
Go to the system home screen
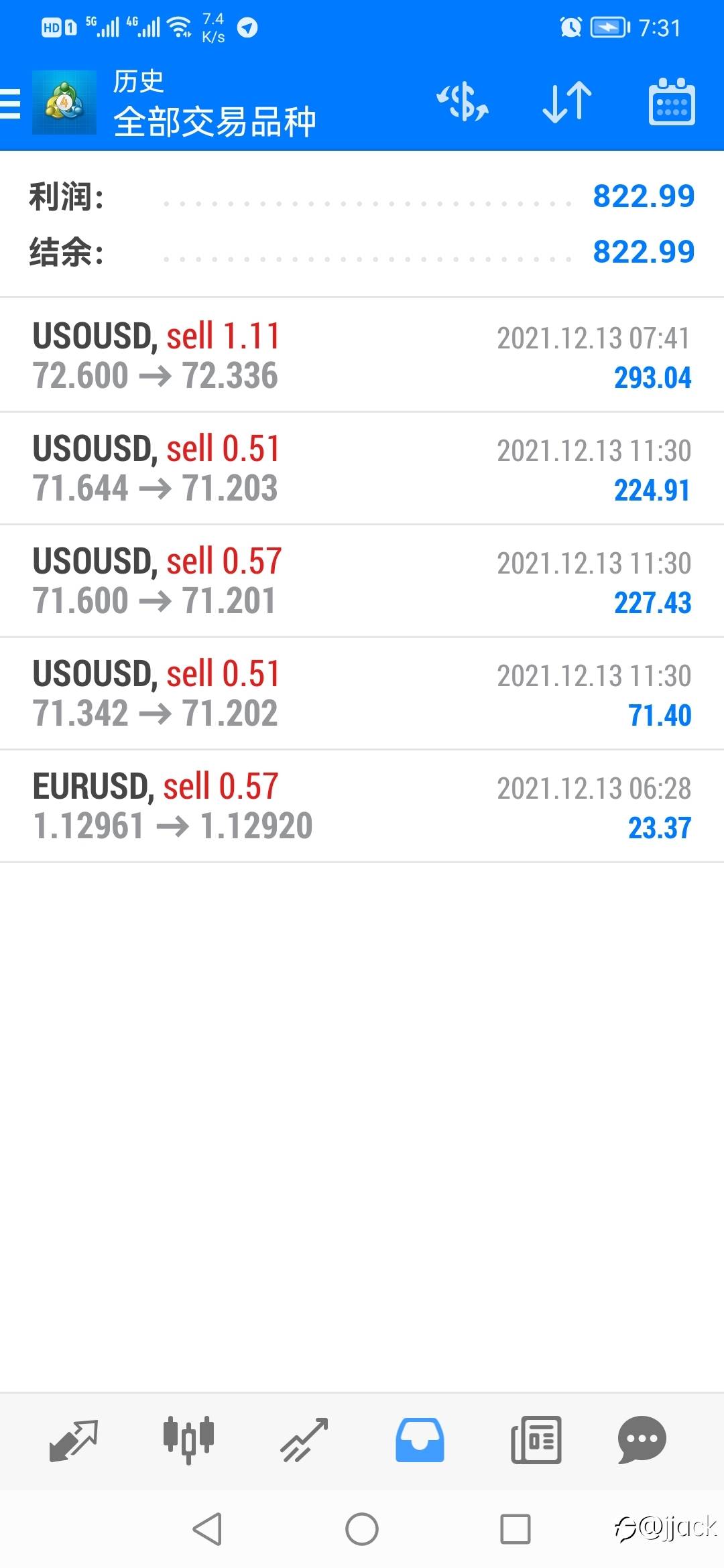(x=362, y=1529)
